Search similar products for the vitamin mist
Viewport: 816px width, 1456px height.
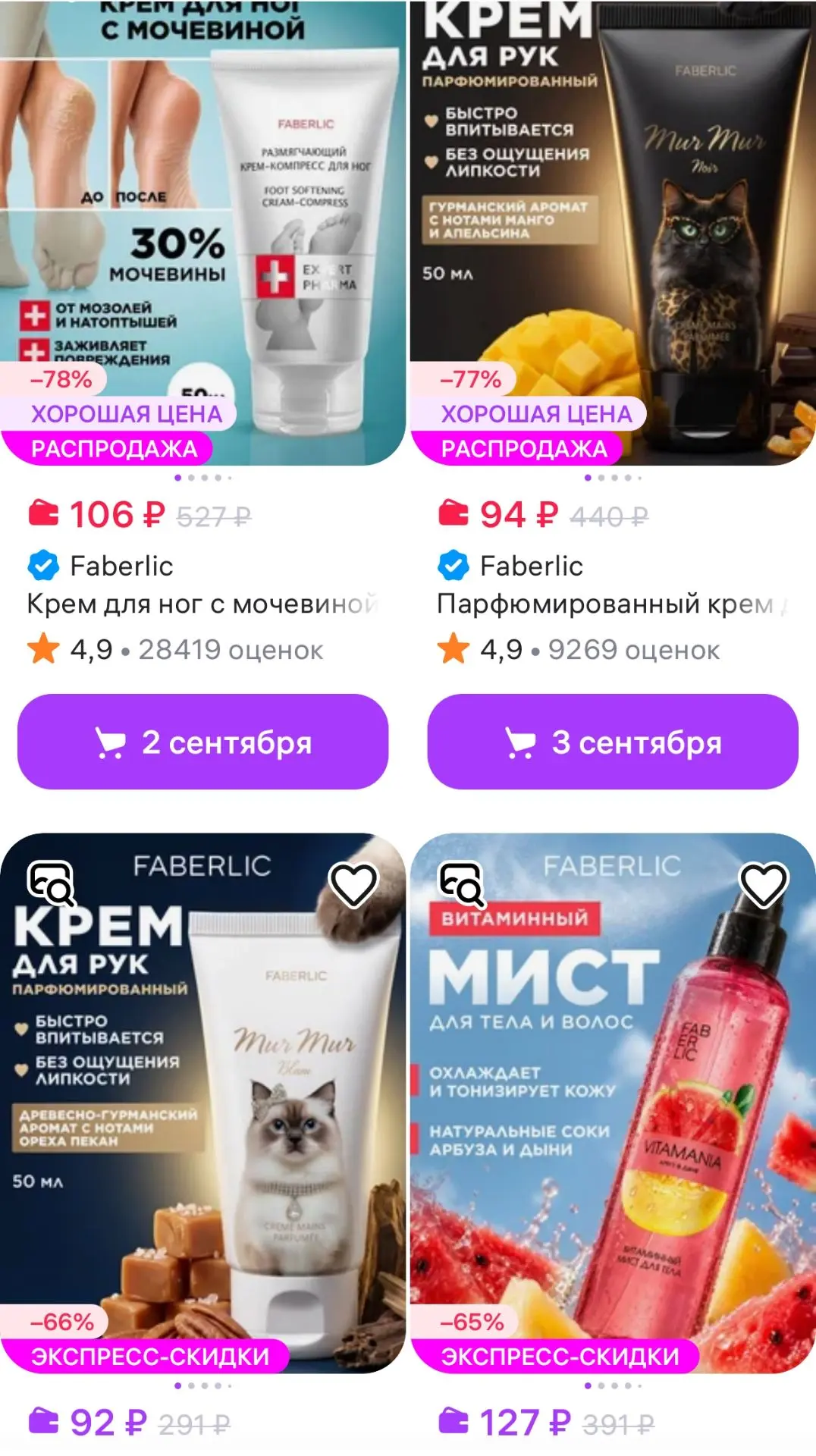pyautogui.click(x=461, y=884)
